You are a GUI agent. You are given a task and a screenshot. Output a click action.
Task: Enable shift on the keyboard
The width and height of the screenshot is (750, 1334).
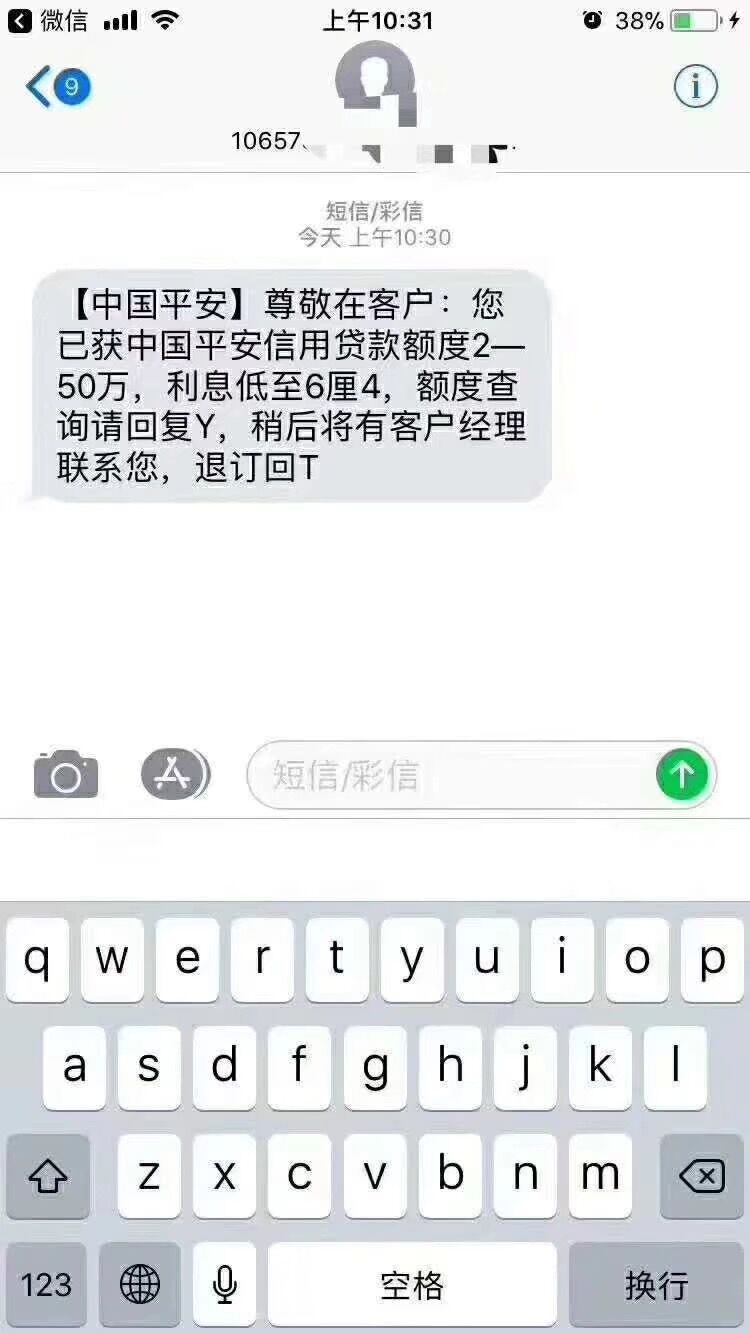(47, 1176)
